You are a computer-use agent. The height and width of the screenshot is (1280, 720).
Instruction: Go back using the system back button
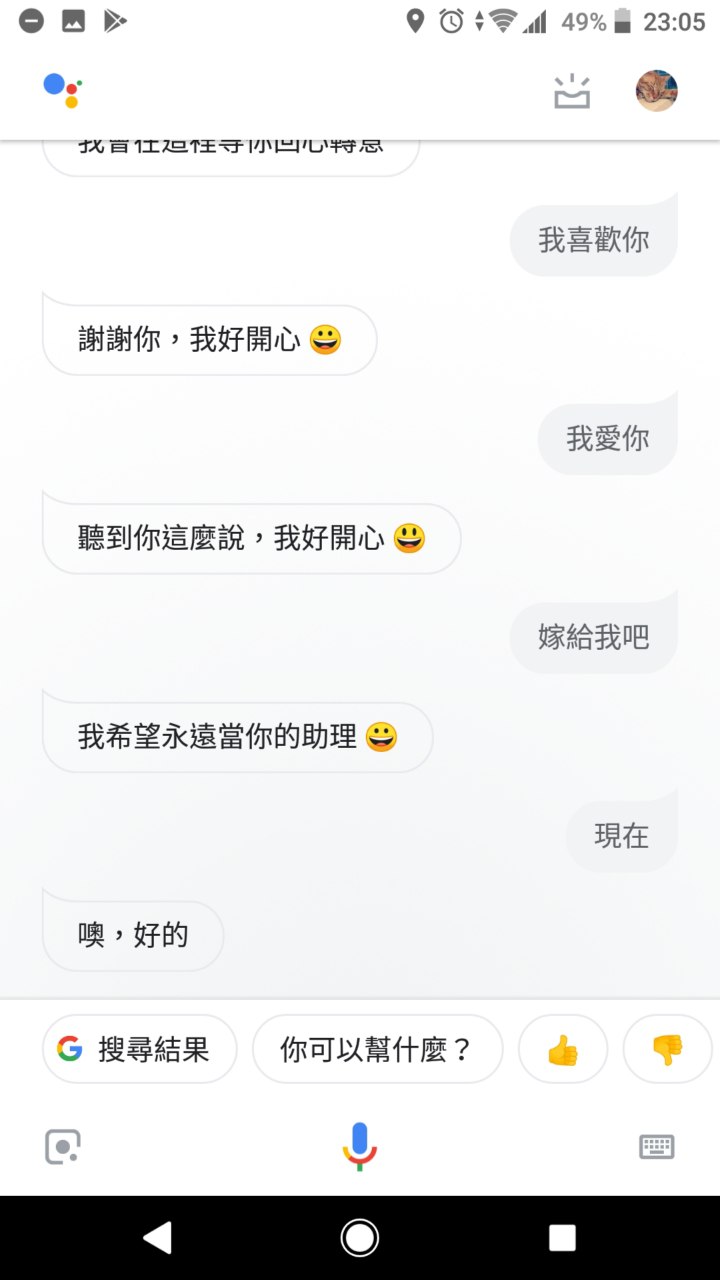(157, 1238)
